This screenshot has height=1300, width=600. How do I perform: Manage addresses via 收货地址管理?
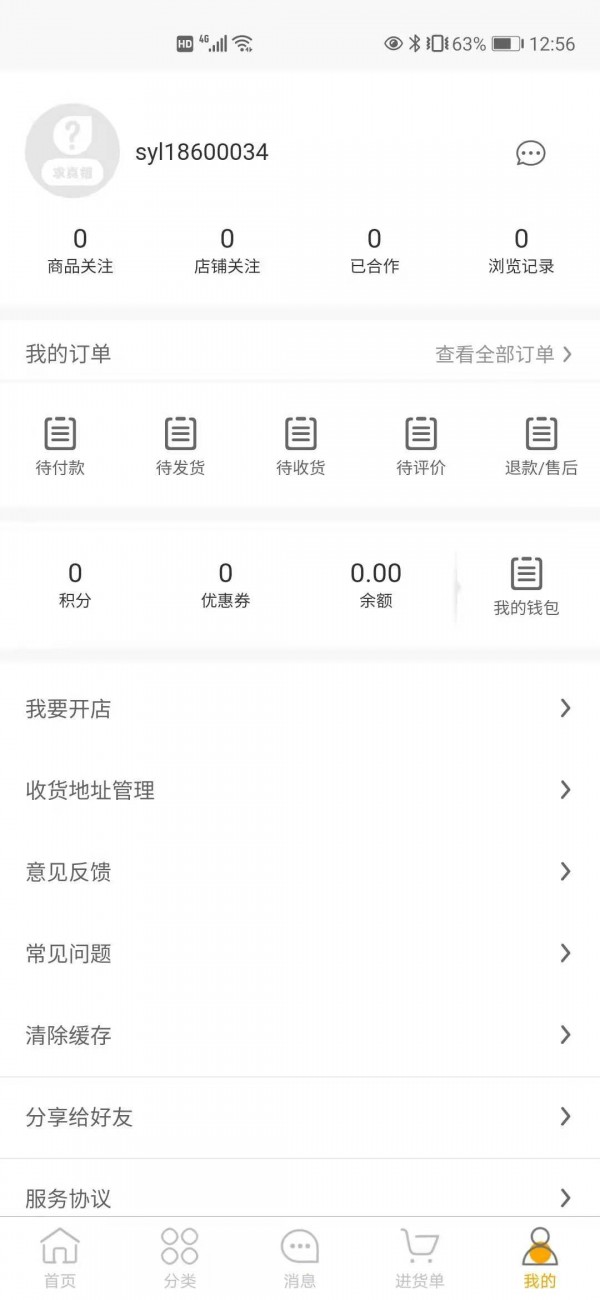pos(300,791)
